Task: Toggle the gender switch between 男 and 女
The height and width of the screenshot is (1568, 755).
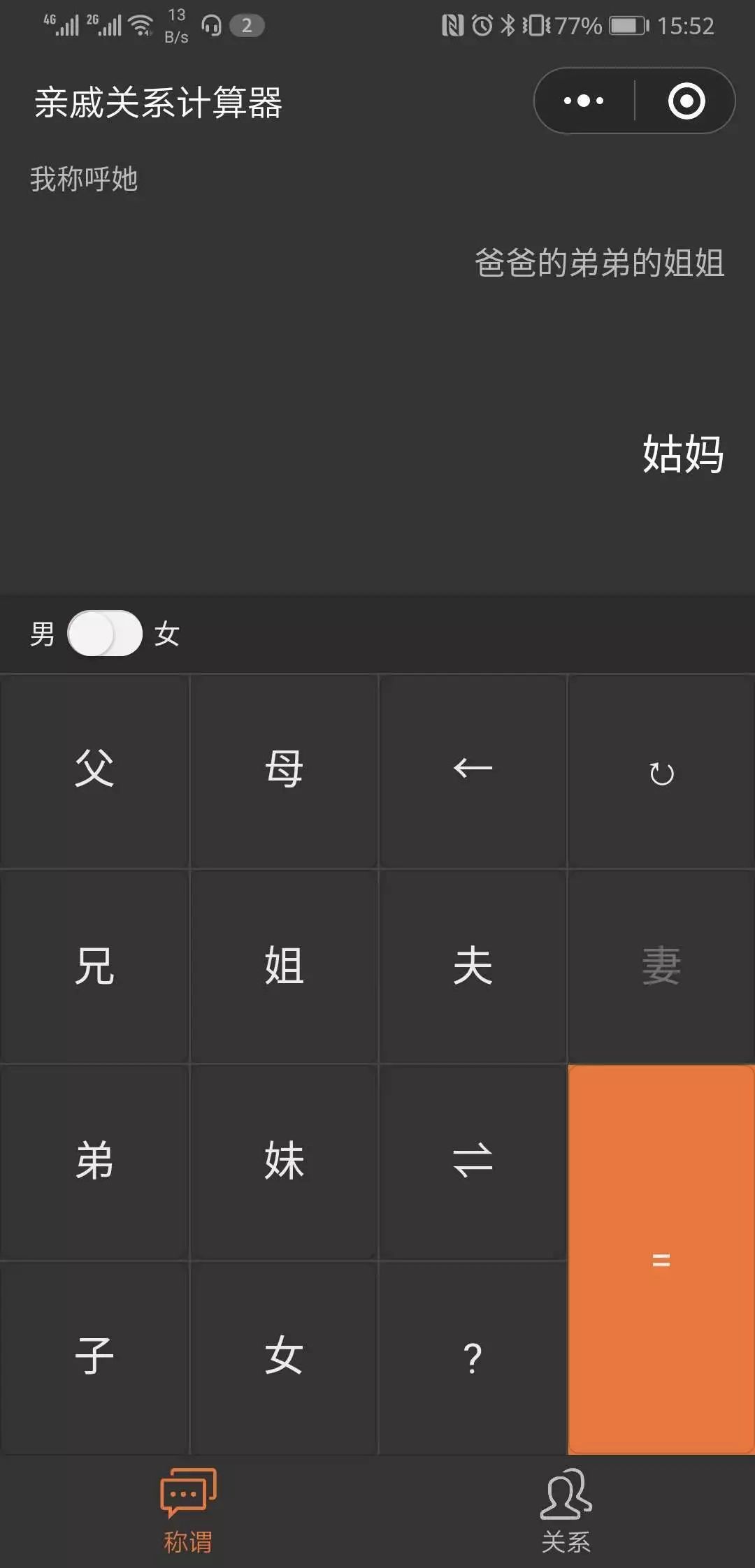Action: [105, 633]
